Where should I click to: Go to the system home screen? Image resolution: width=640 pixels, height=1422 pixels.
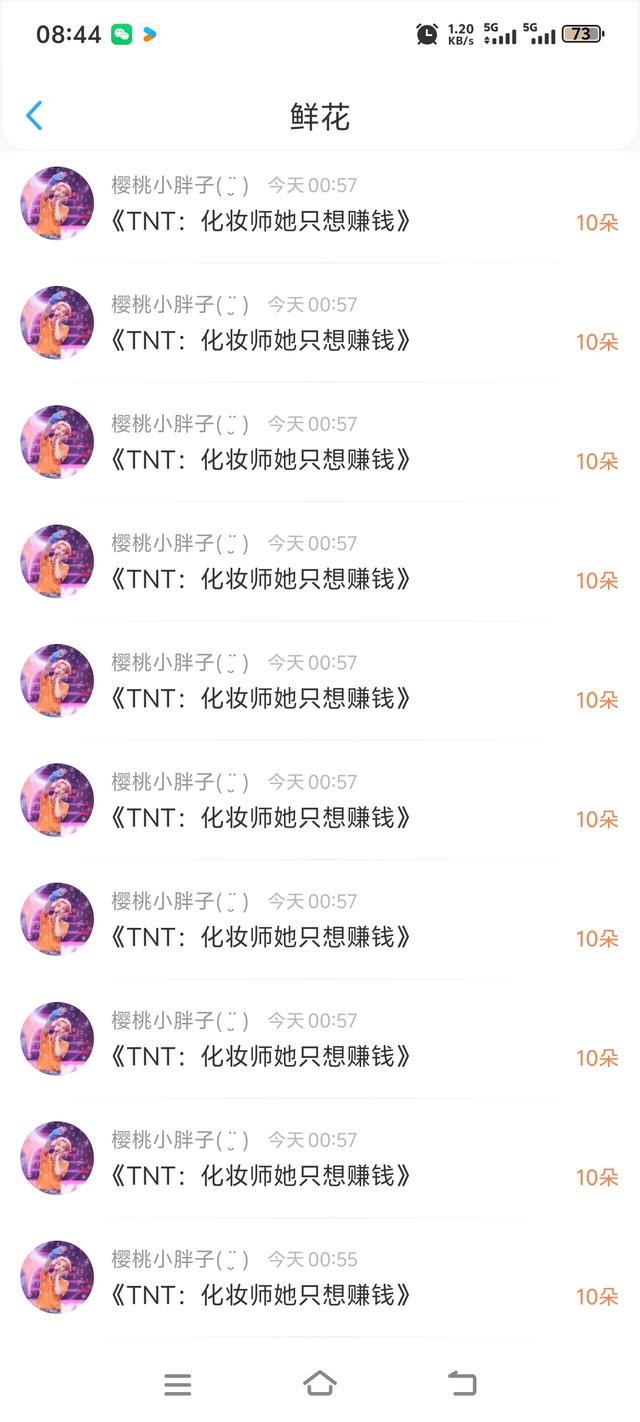pyautogui.click(x=320, y=1384)
